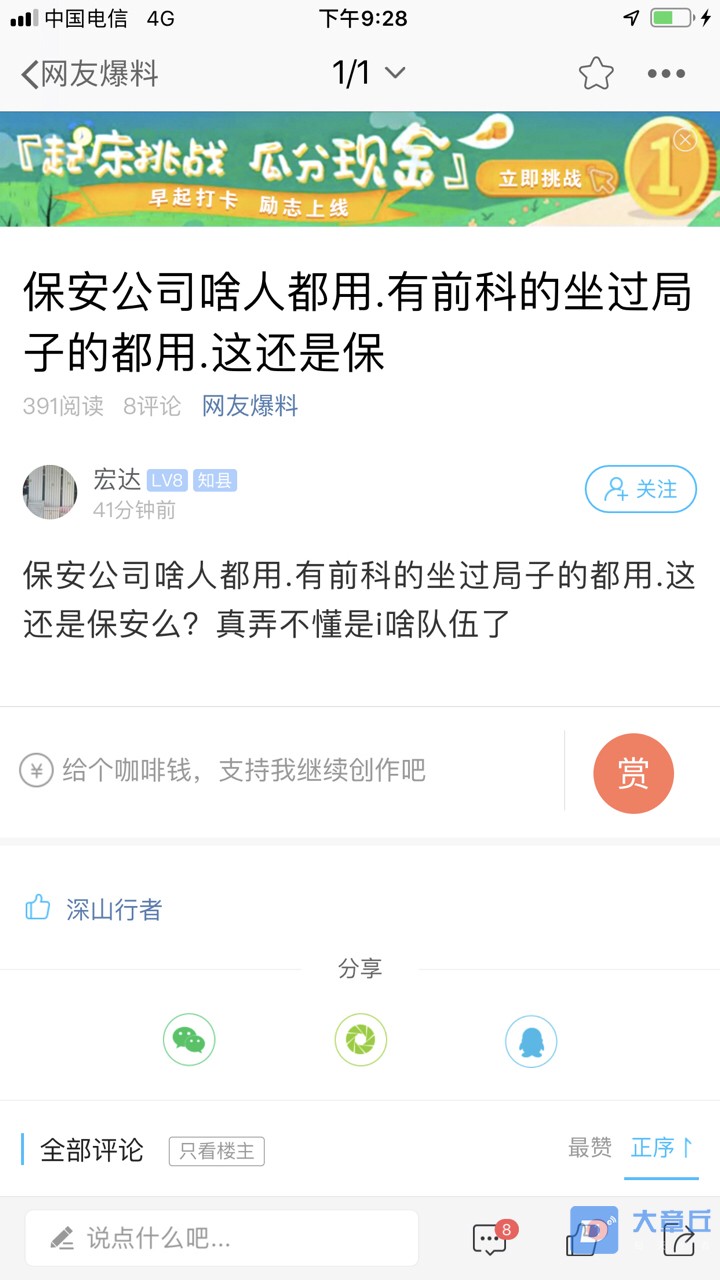This screenshot has width=720, height=1280.
Task: Close the 起床挑战 ad banner
Action: [x=685, y=140]
